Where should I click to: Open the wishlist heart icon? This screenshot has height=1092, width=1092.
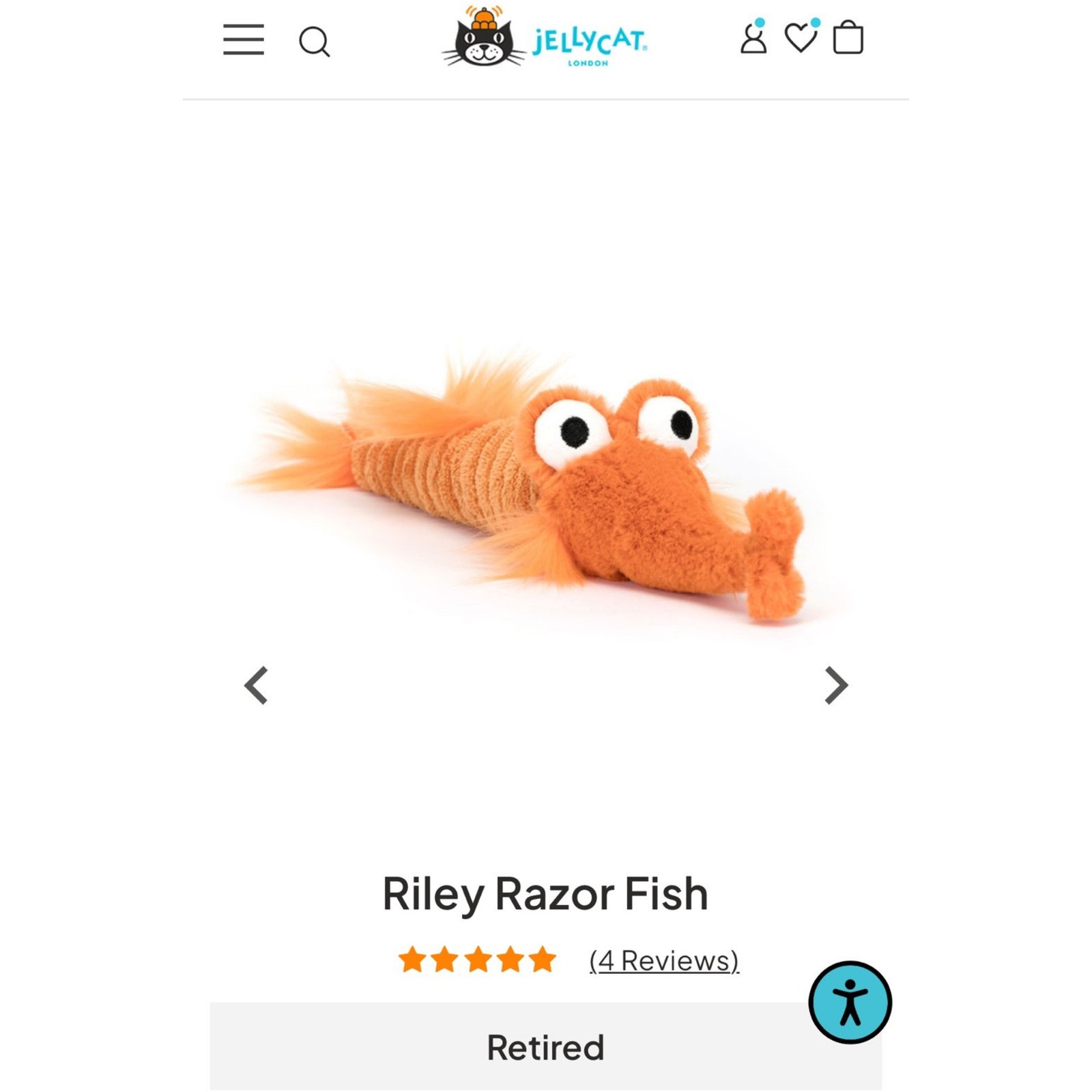(x=801, y=38)
